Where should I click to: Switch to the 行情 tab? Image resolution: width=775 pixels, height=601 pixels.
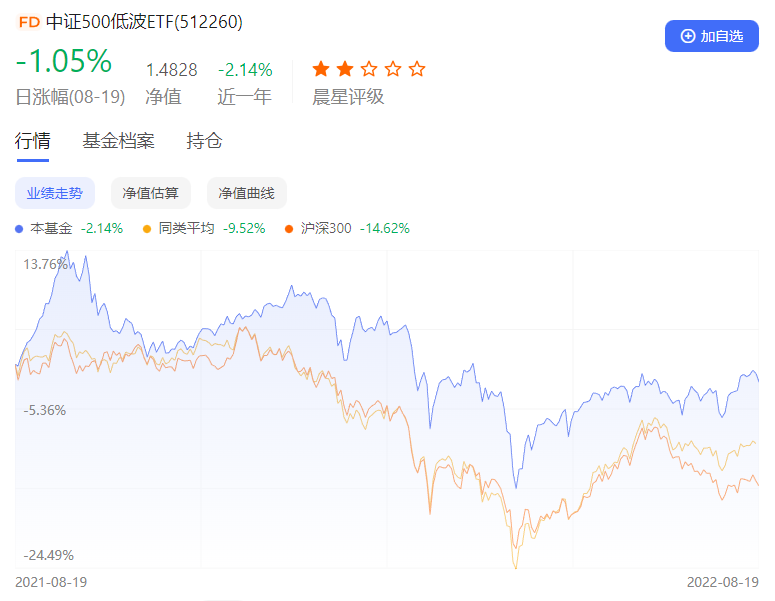point(33,141)
